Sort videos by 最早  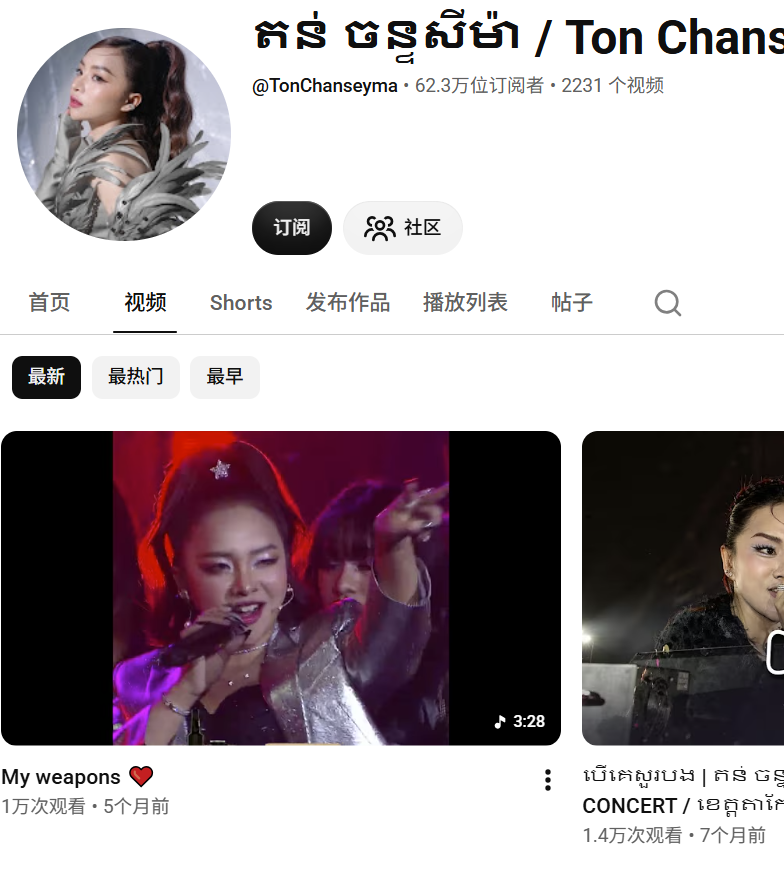225,377
